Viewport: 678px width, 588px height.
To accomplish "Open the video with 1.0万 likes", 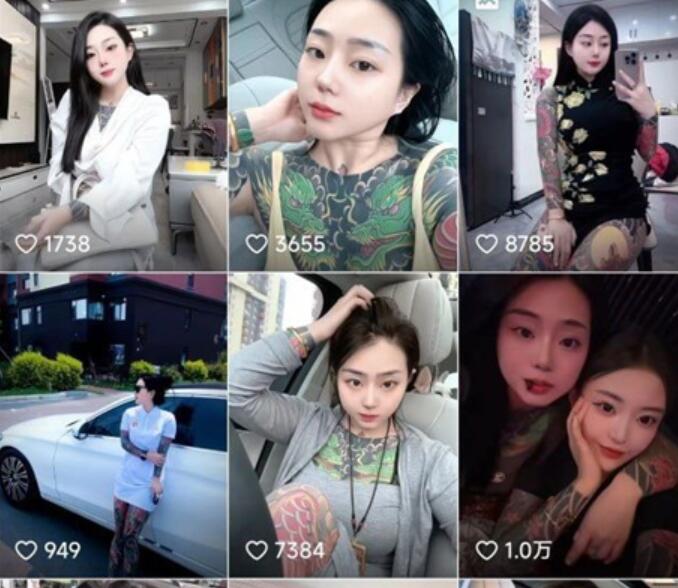I will [567, 425].
